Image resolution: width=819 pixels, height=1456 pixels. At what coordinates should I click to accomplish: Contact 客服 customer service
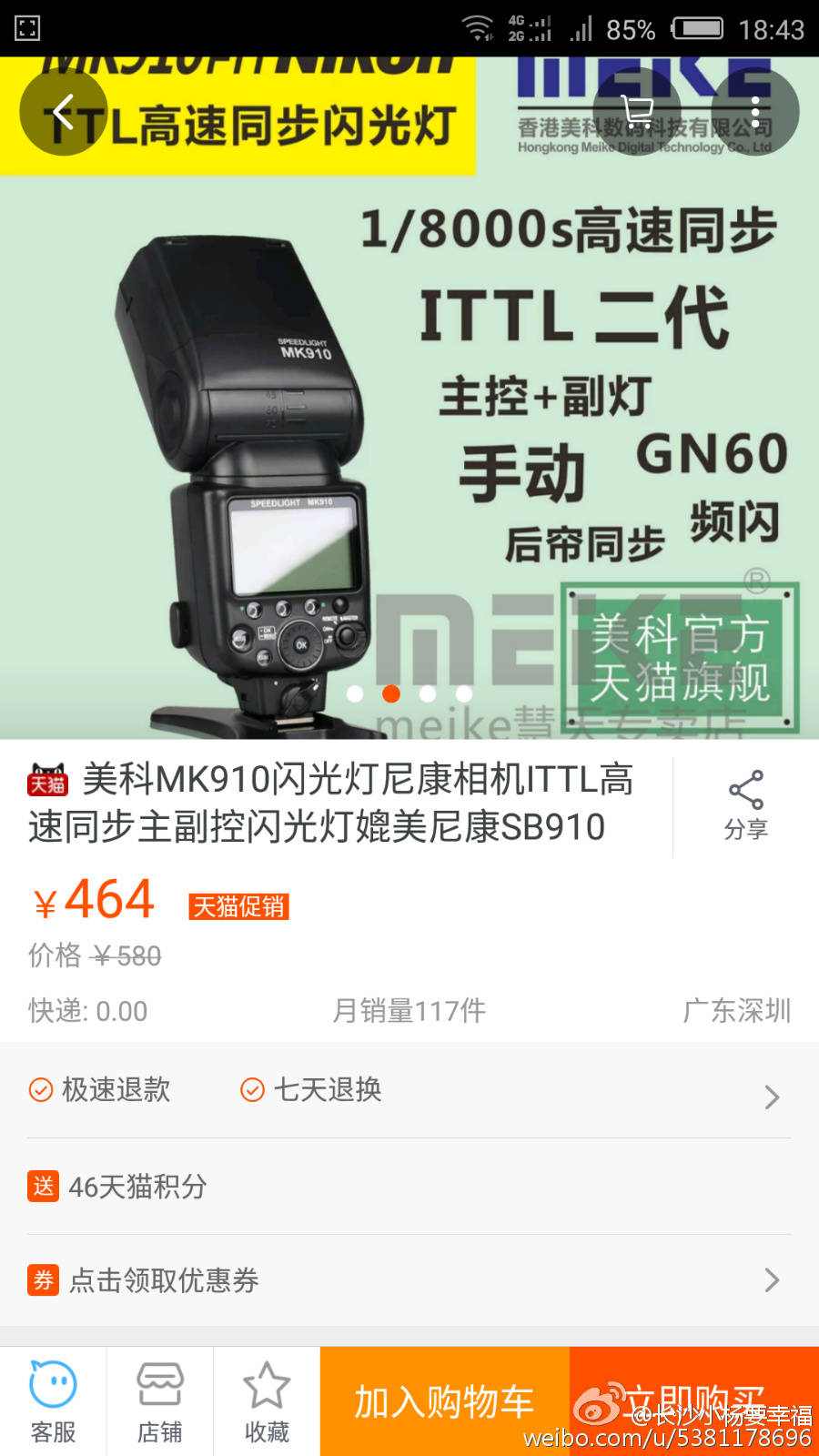click(53, 1402)
